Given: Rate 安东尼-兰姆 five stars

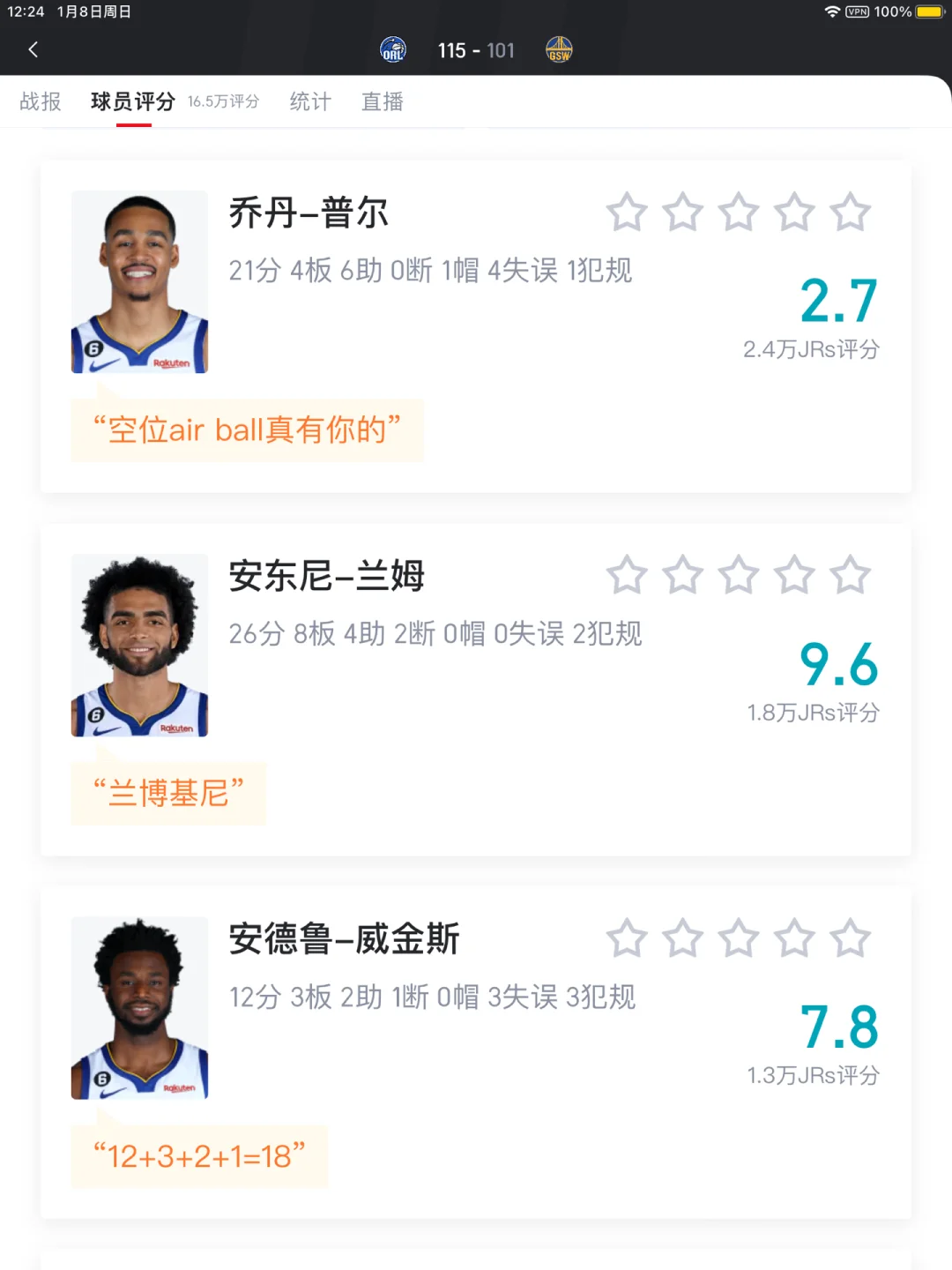Looking at the screenshot, I should point(851,575).
